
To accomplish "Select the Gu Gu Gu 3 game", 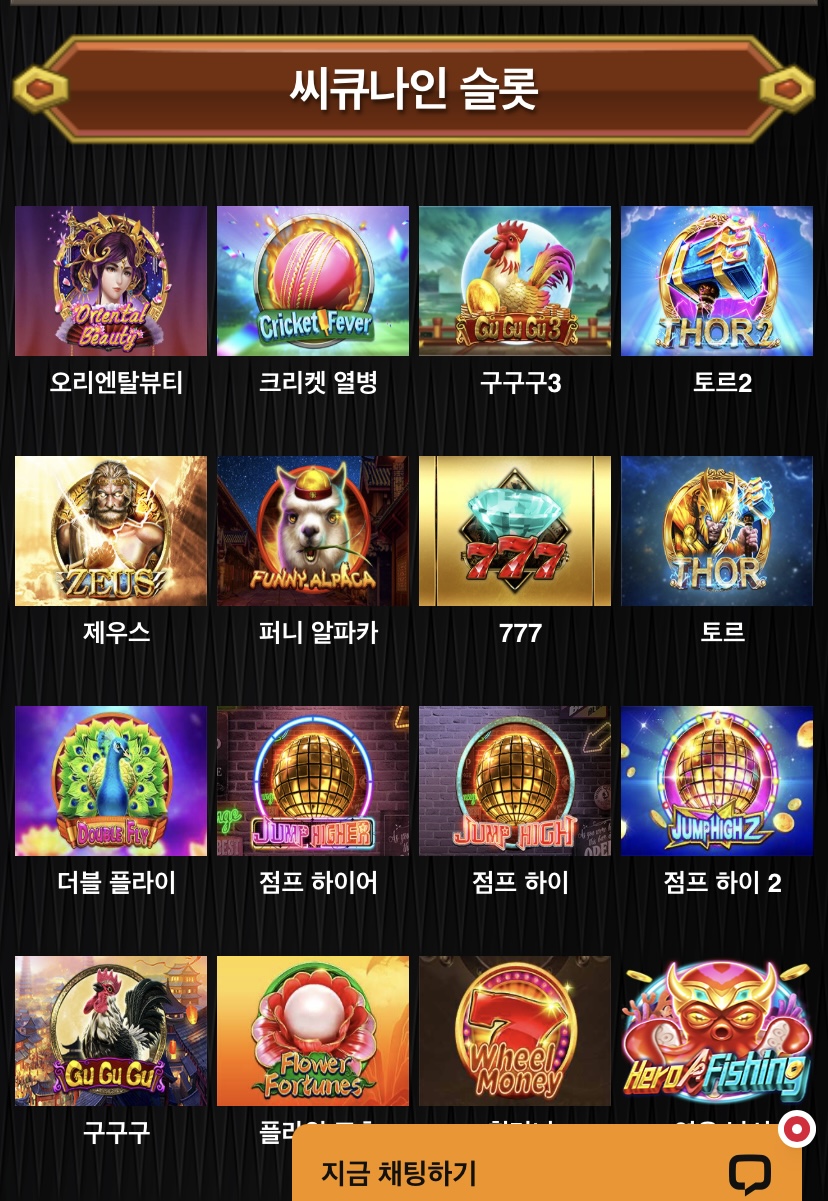I will click(x=515, y=281).
